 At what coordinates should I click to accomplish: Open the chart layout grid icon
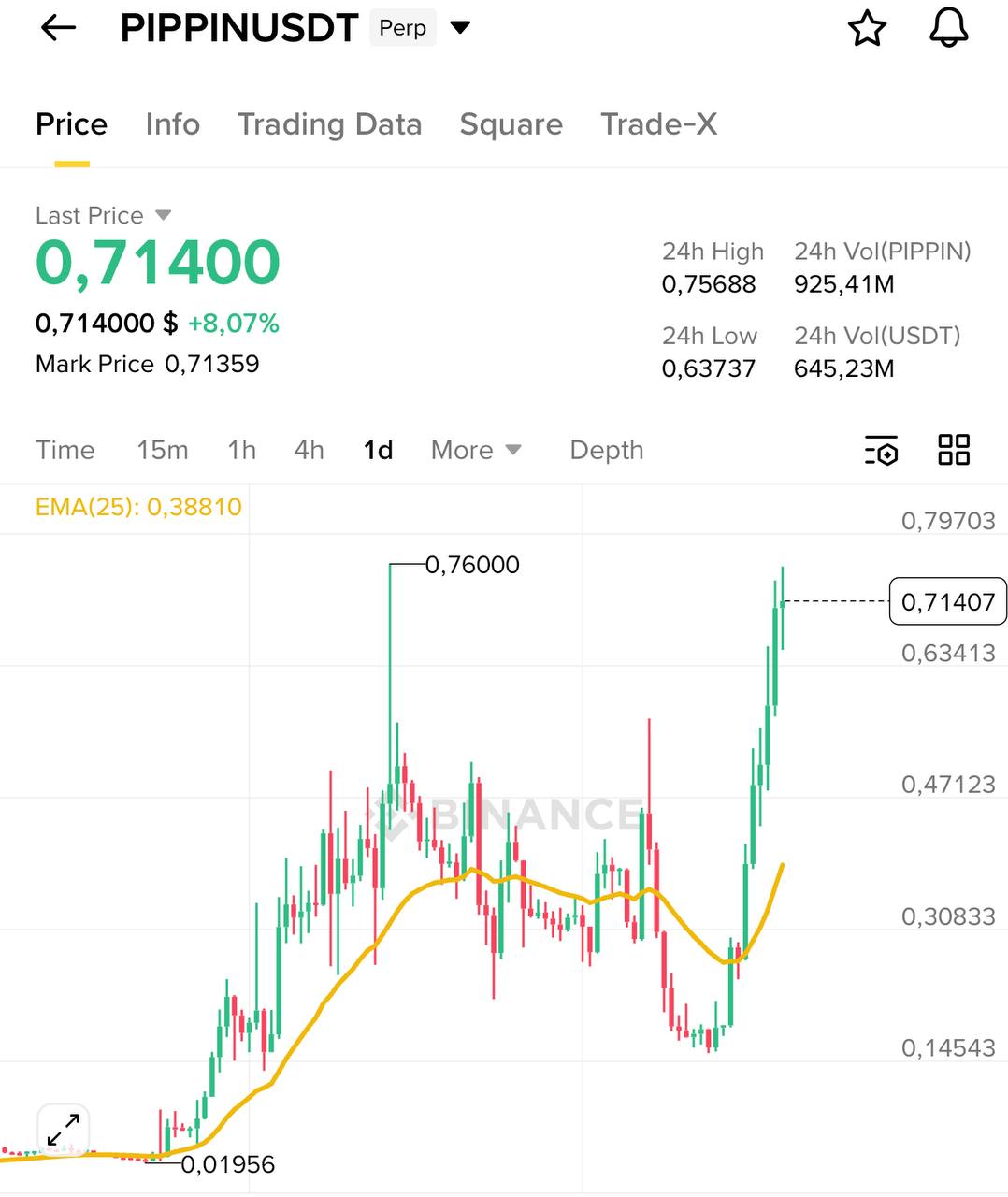[x=954, y=450]
